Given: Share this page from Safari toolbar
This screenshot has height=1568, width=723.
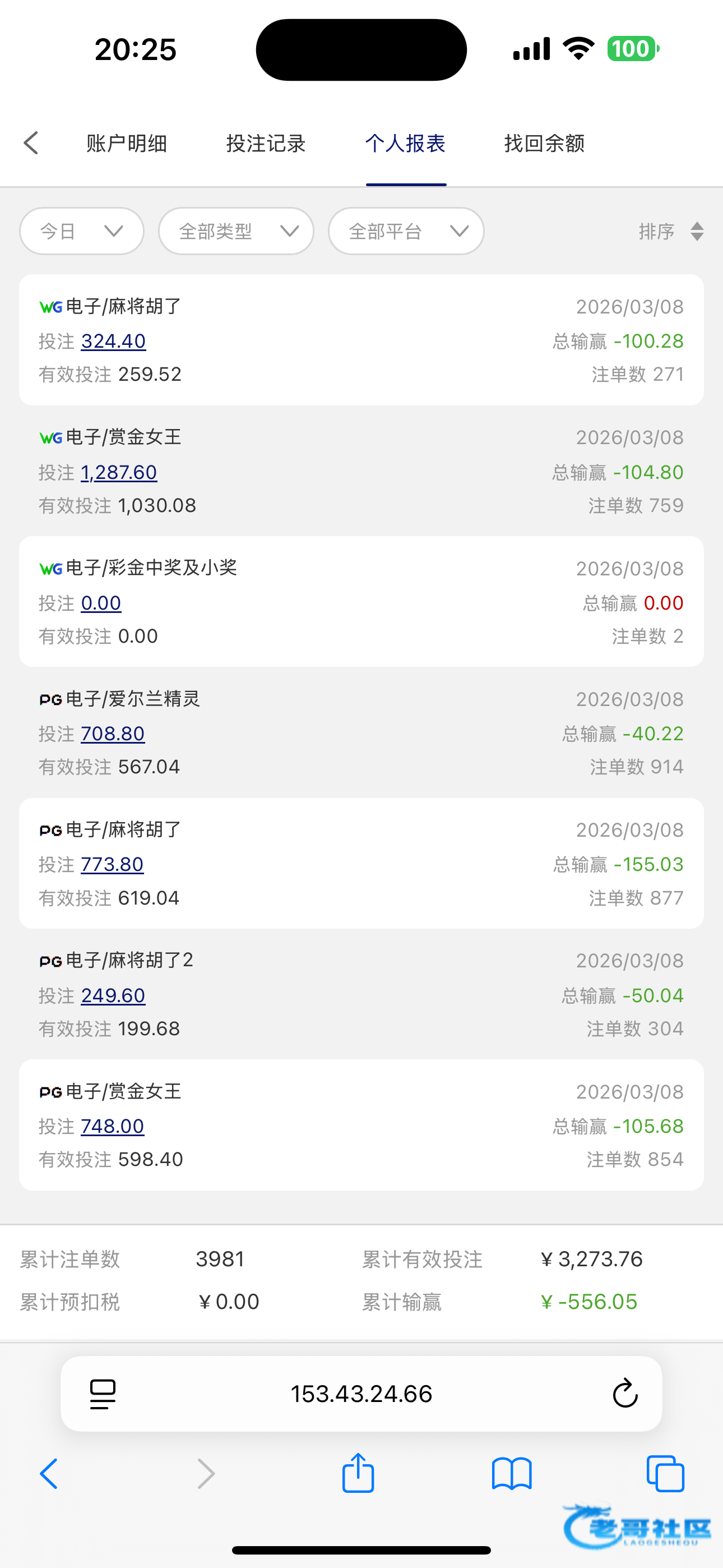Looking at the screenshot, I should (x=358, y=1474).
